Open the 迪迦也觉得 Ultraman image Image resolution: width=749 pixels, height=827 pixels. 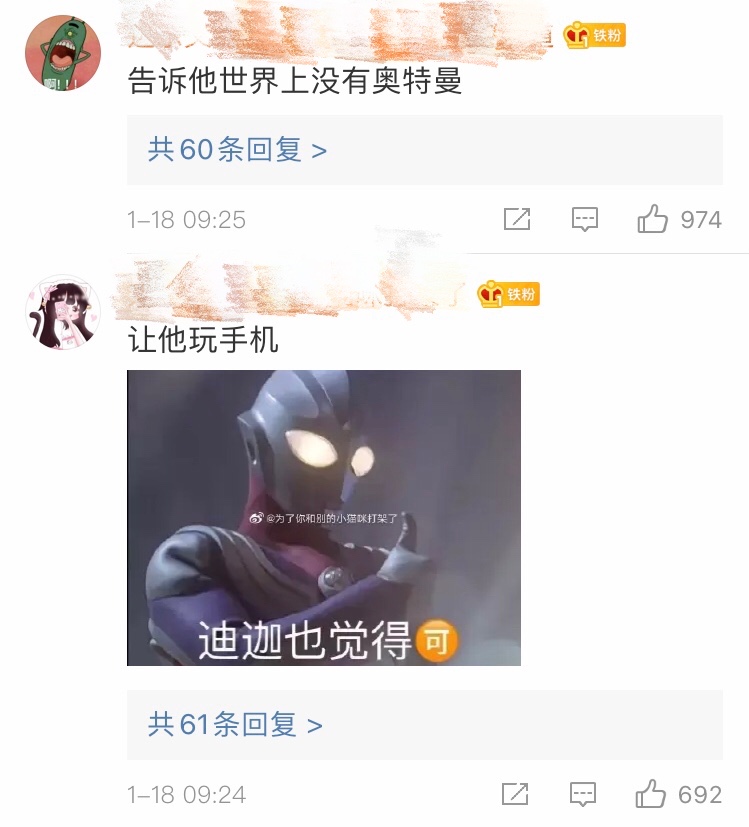pyautogui.click(x=323, y=517)
